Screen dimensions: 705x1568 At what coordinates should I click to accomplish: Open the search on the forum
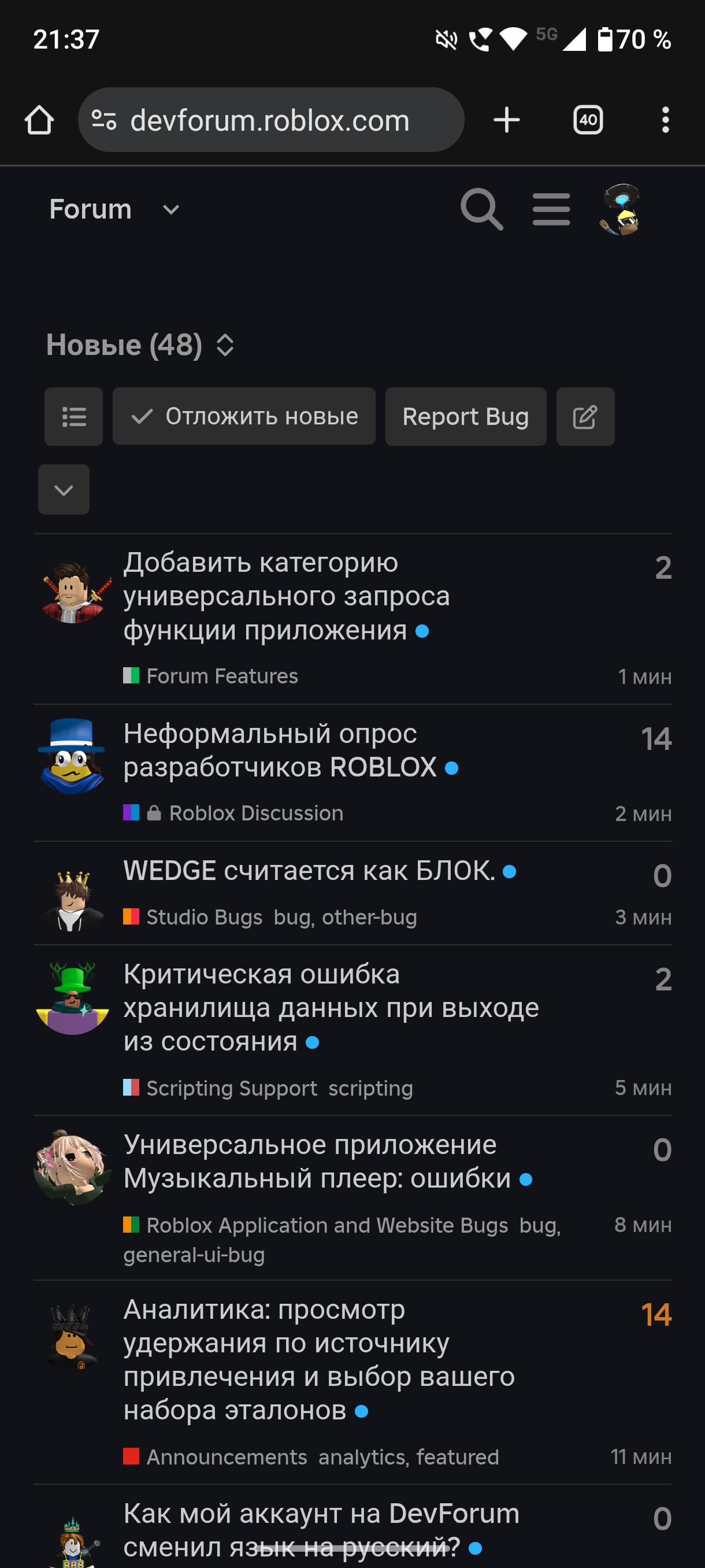pos(482,209)
